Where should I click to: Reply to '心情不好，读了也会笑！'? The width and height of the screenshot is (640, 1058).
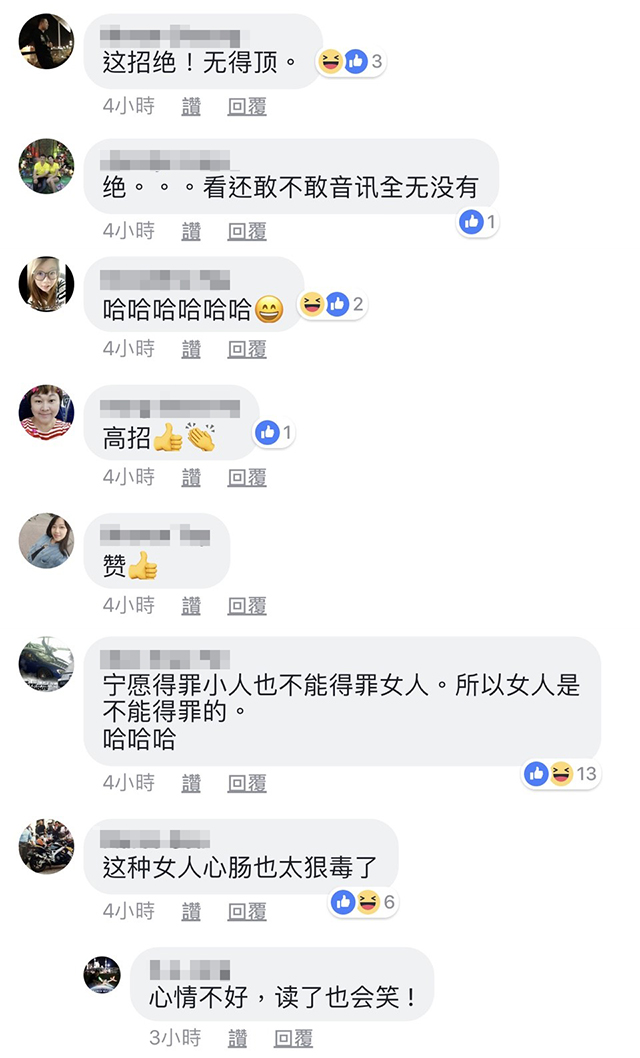point(293,1037)
